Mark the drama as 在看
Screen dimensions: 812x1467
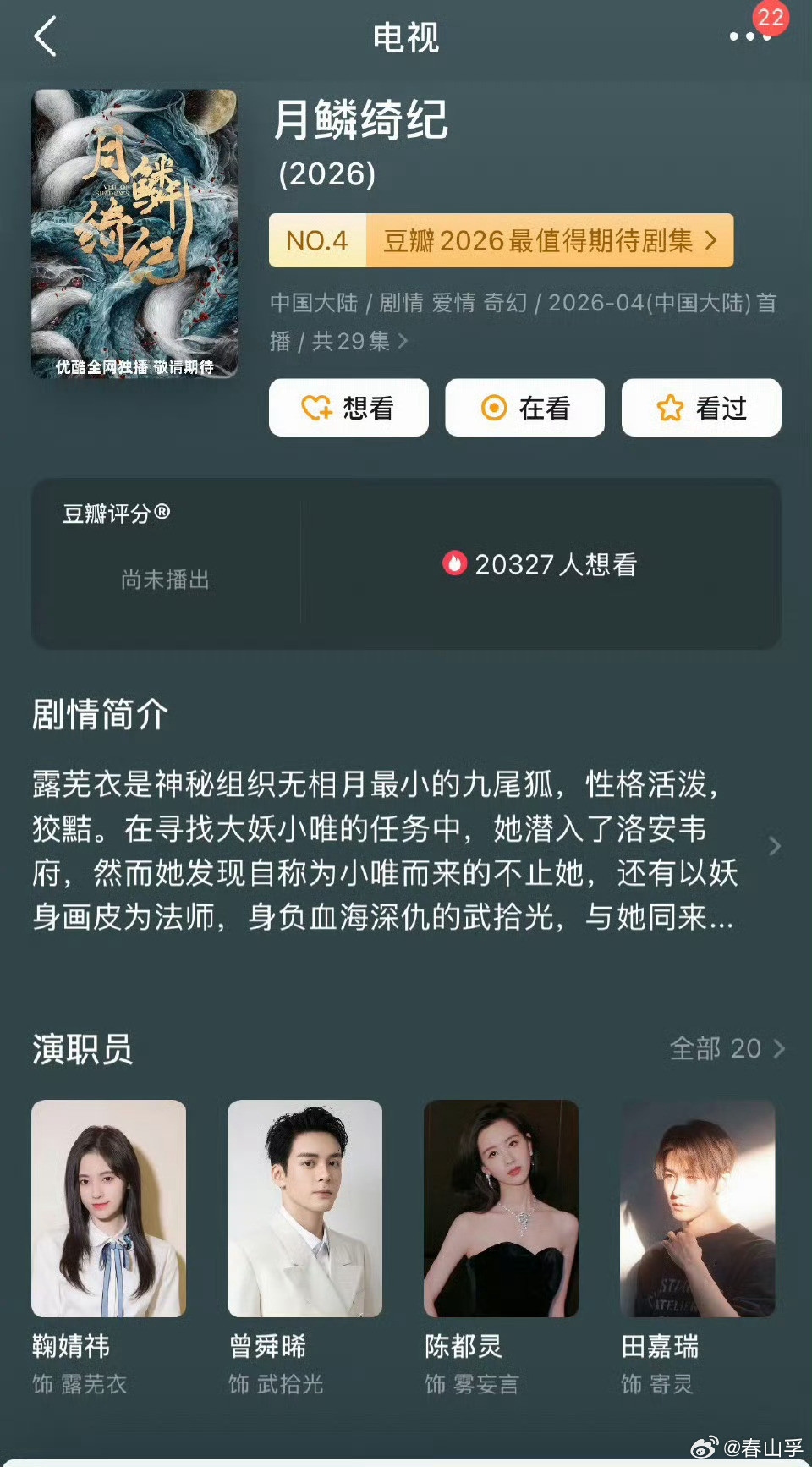(x=524, y=408)
